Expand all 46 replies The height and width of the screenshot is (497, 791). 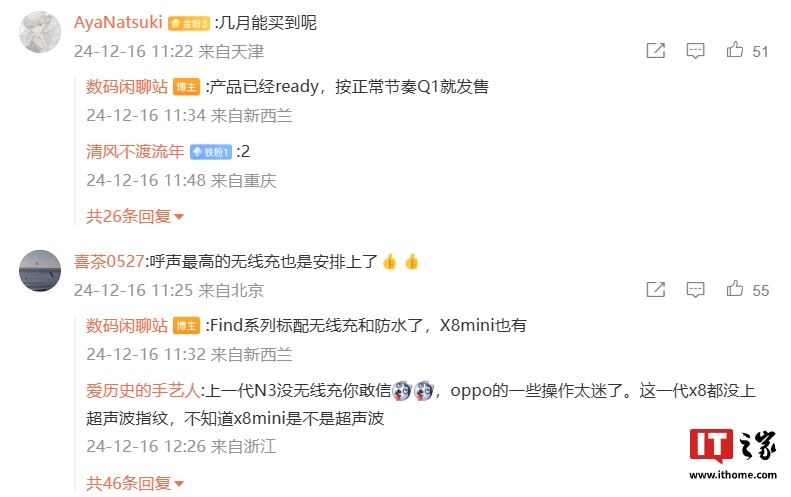(x=135, y=483)
